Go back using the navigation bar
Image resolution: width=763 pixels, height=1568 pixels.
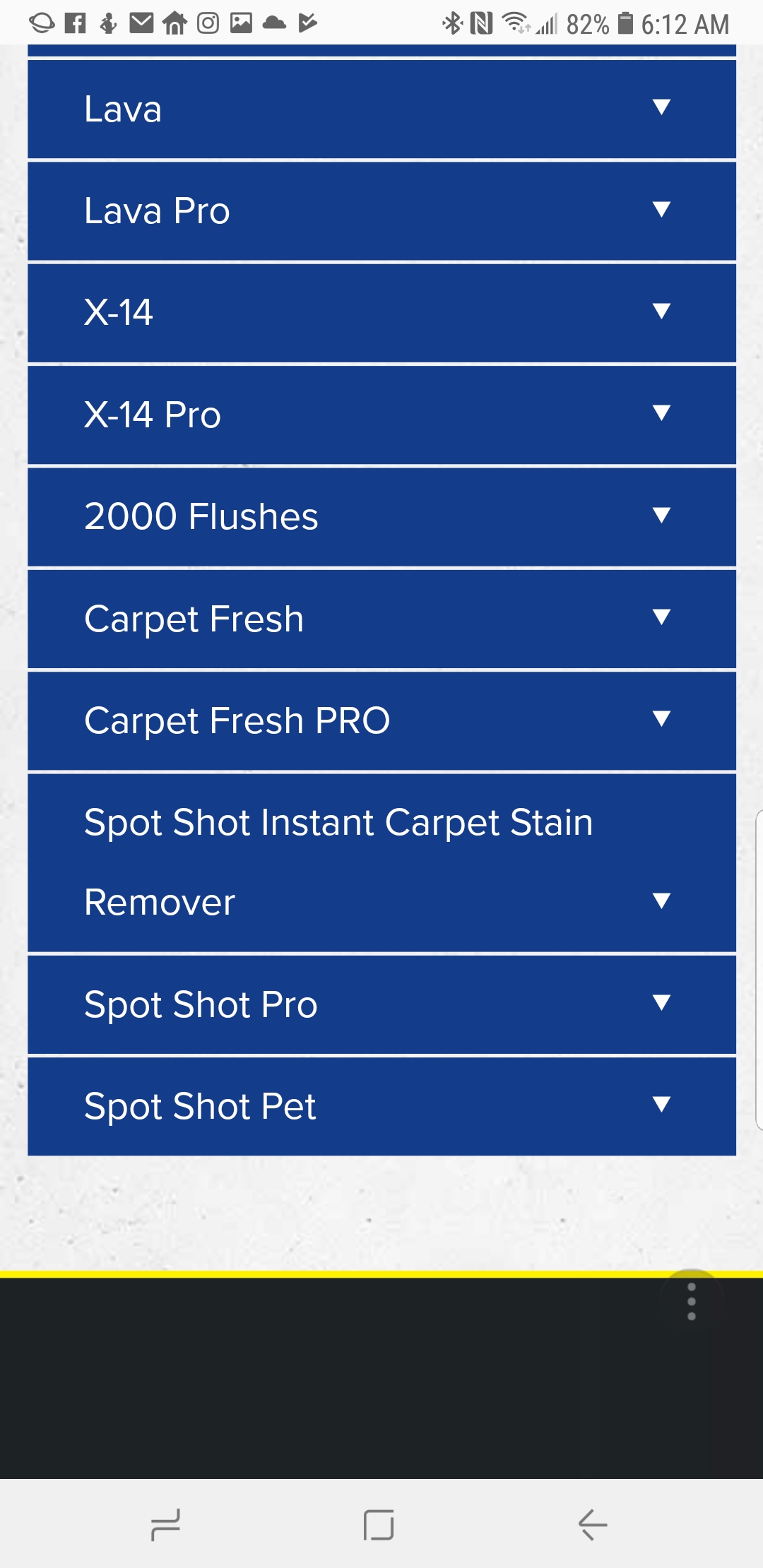(x=592, y=1524)
